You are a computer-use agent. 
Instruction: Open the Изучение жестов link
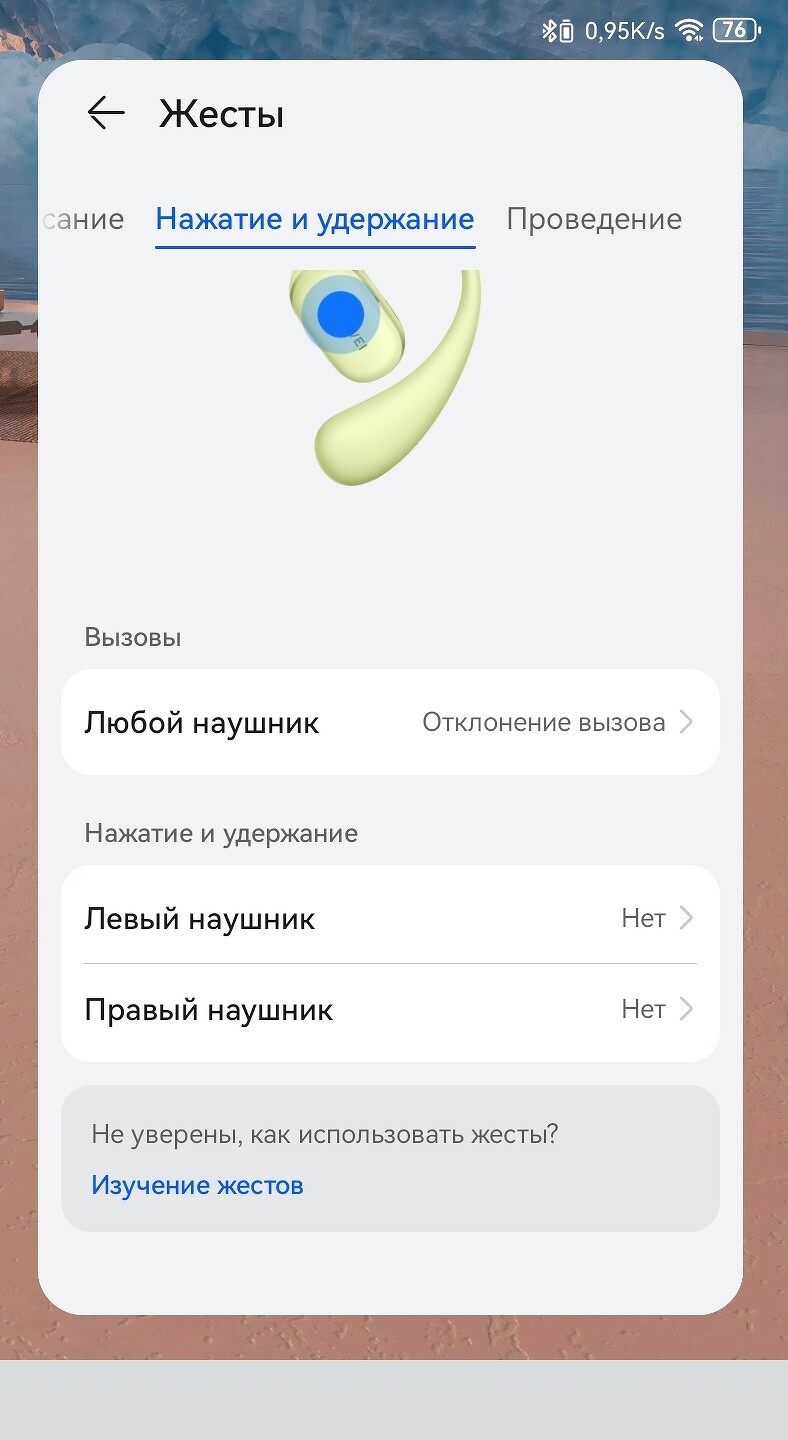197,1186
